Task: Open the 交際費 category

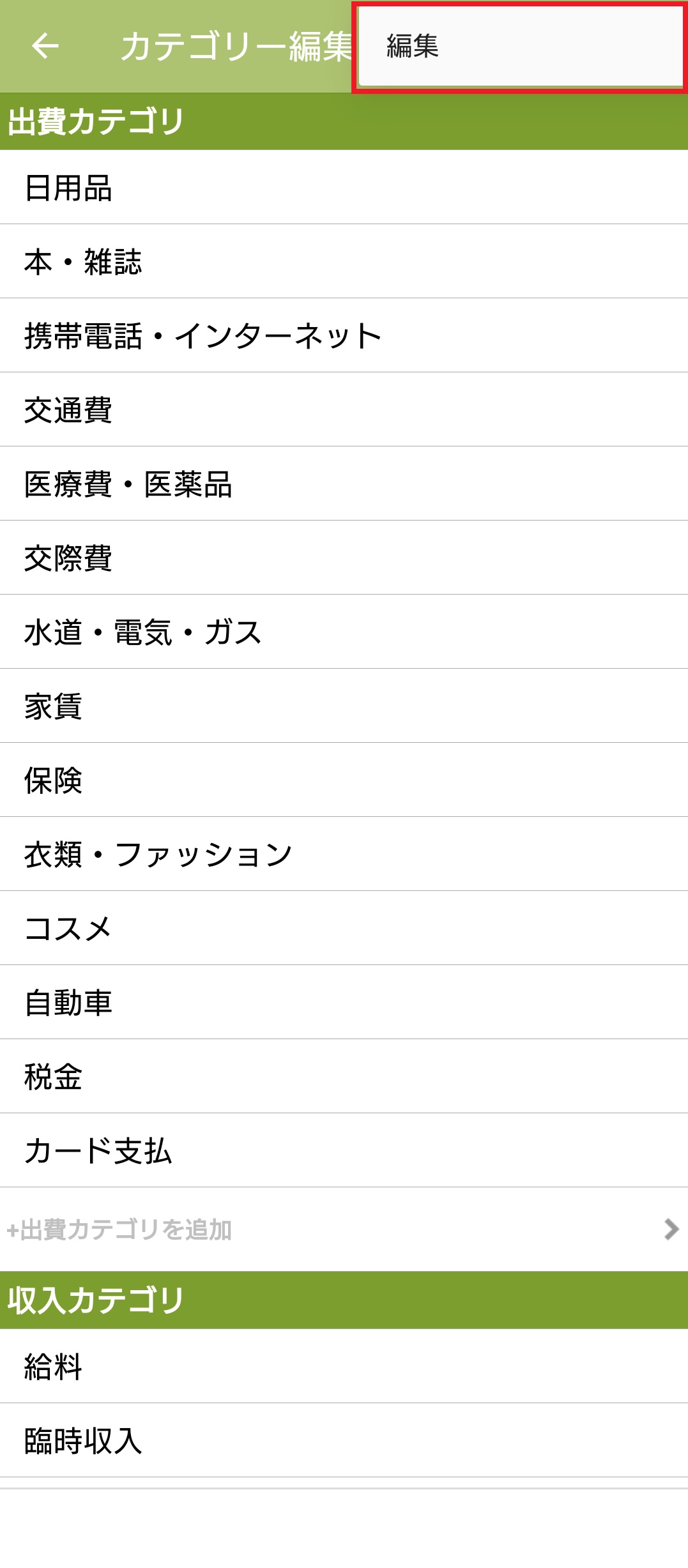Action: pos(344,558)
